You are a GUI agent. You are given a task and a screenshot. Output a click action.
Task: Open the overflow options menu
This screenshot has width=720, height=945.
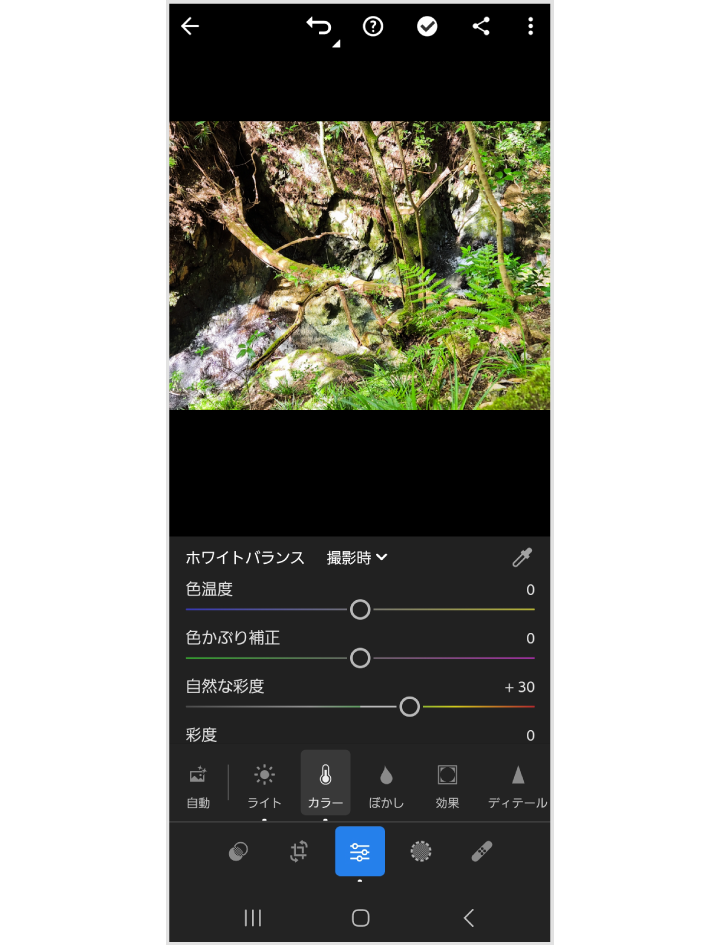click(x=530, y=26)
